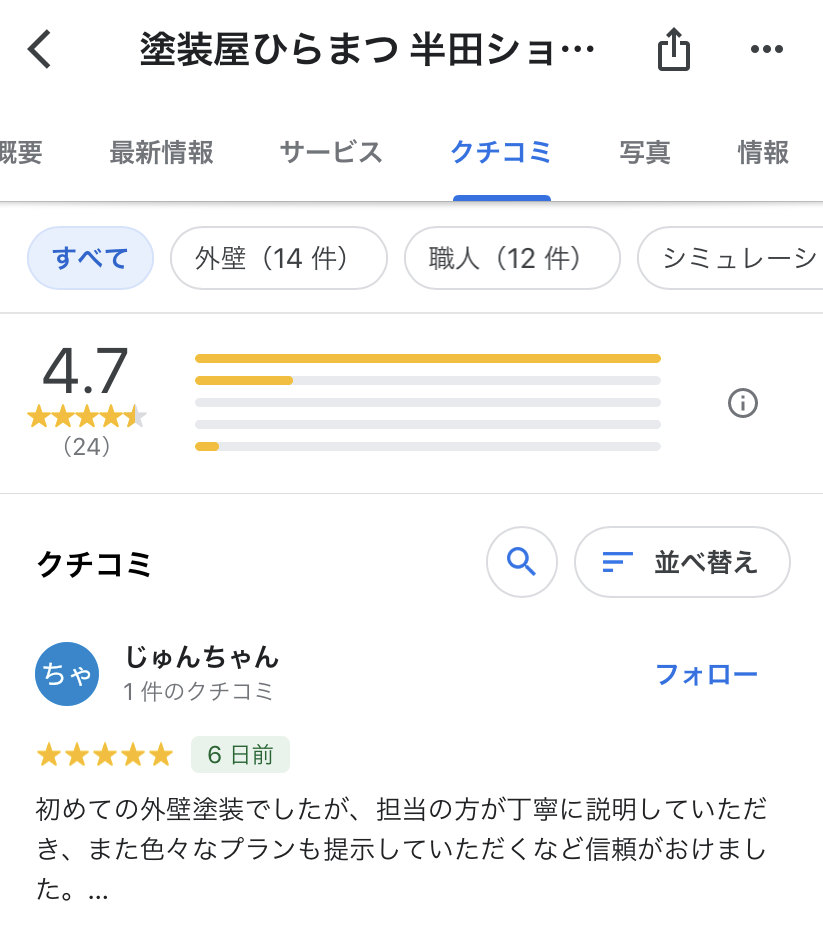Enable the 外壁（14 件）review filter
The height and width of the screenshot is (935, 823).
click(x=278, y=258)
